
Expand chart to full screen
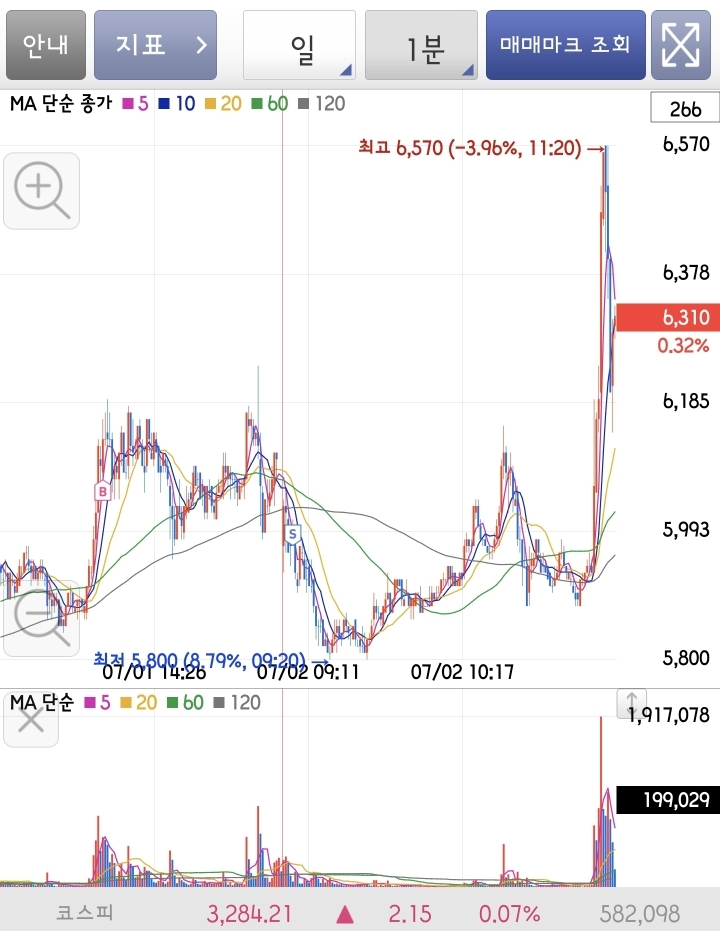(681, 45)
